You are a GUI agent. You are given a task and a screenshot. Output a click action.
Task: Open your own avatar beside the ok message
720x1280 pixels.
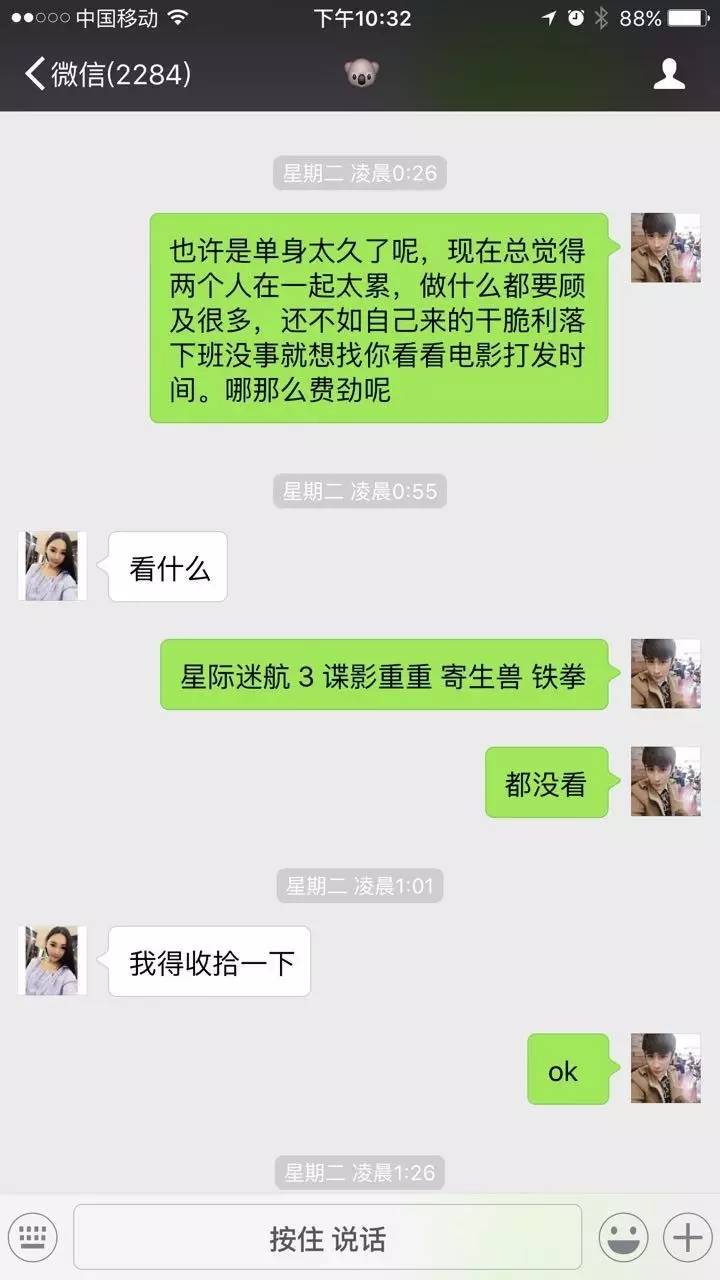point(665,1068)
